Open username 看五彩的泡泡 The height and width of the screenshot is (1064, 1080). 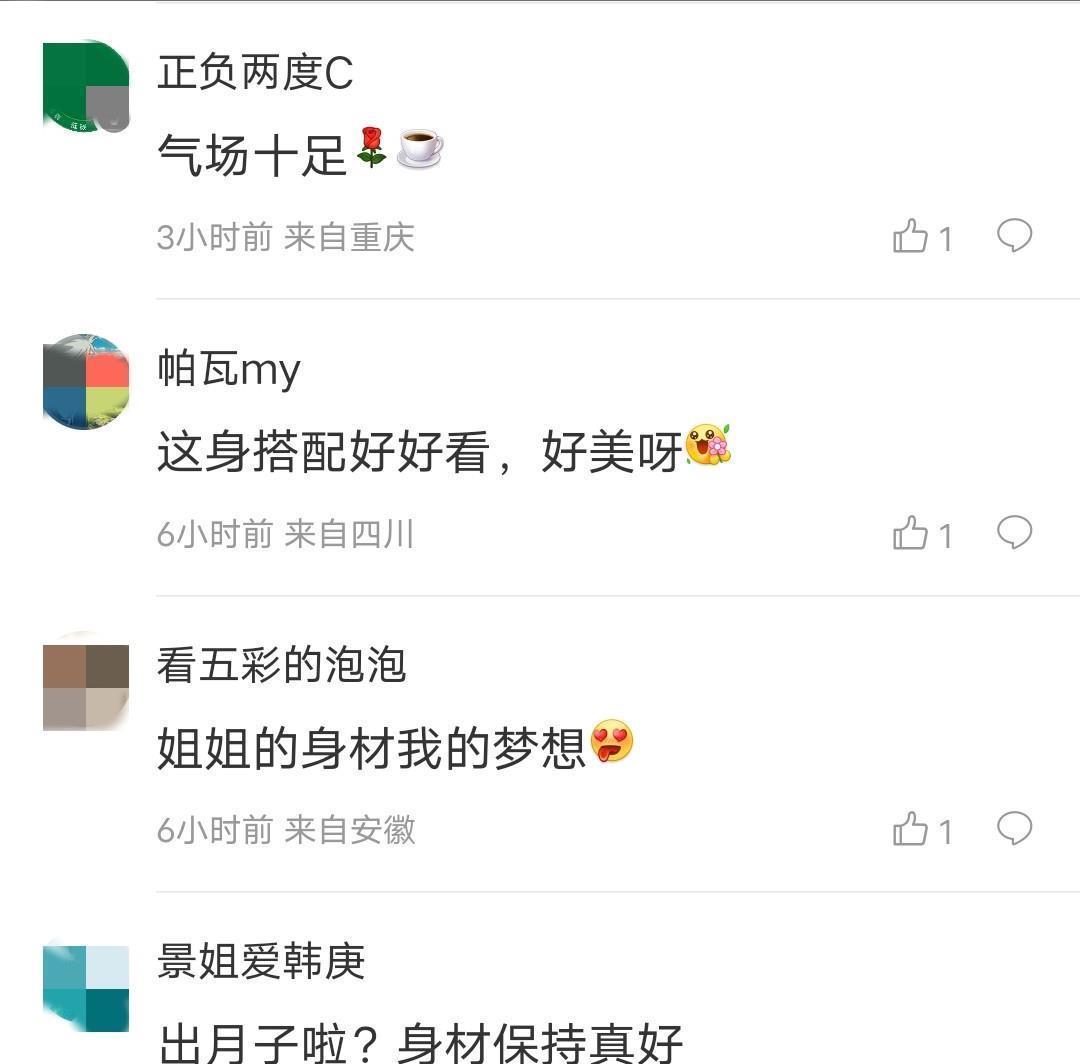point(281,665)
